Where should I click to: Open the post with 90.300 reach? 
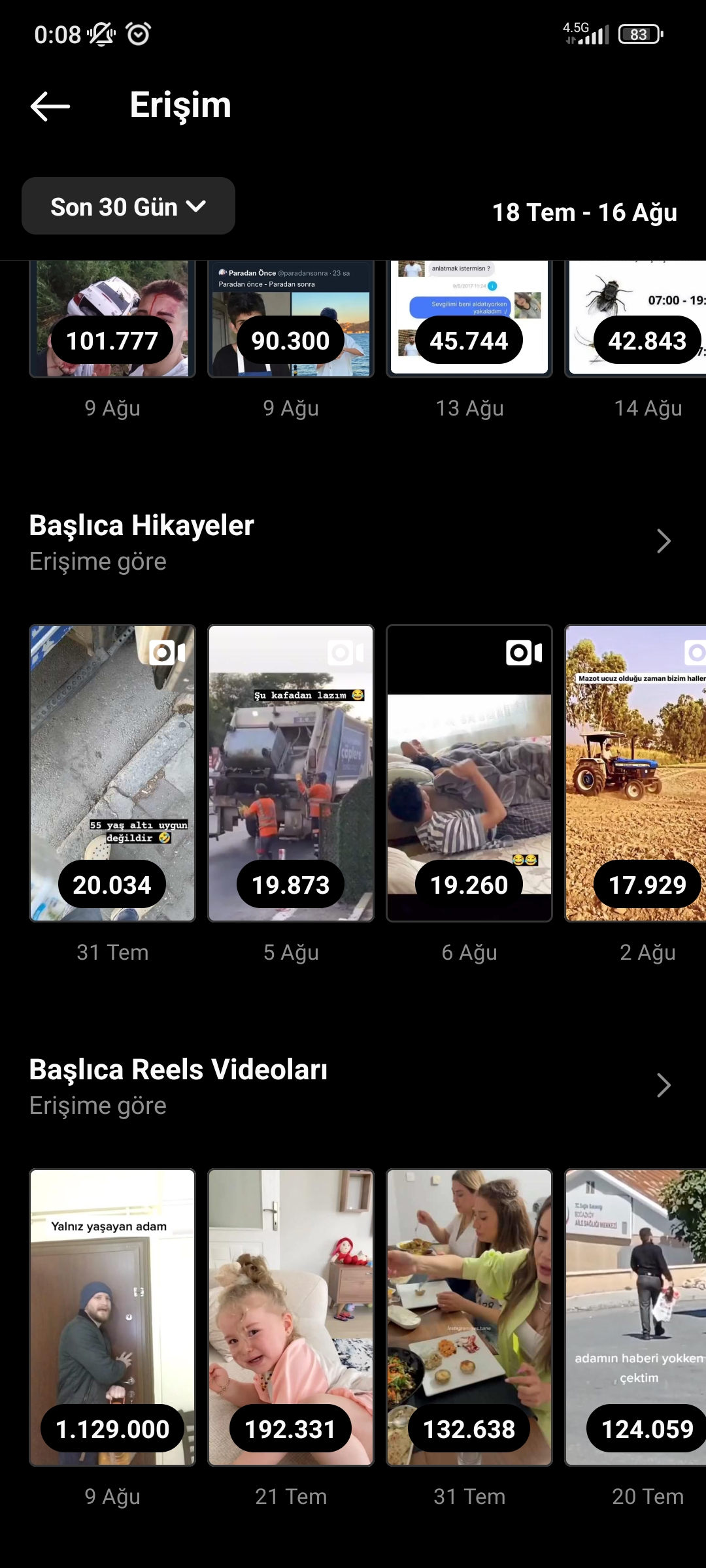click(x=291, y=319)
